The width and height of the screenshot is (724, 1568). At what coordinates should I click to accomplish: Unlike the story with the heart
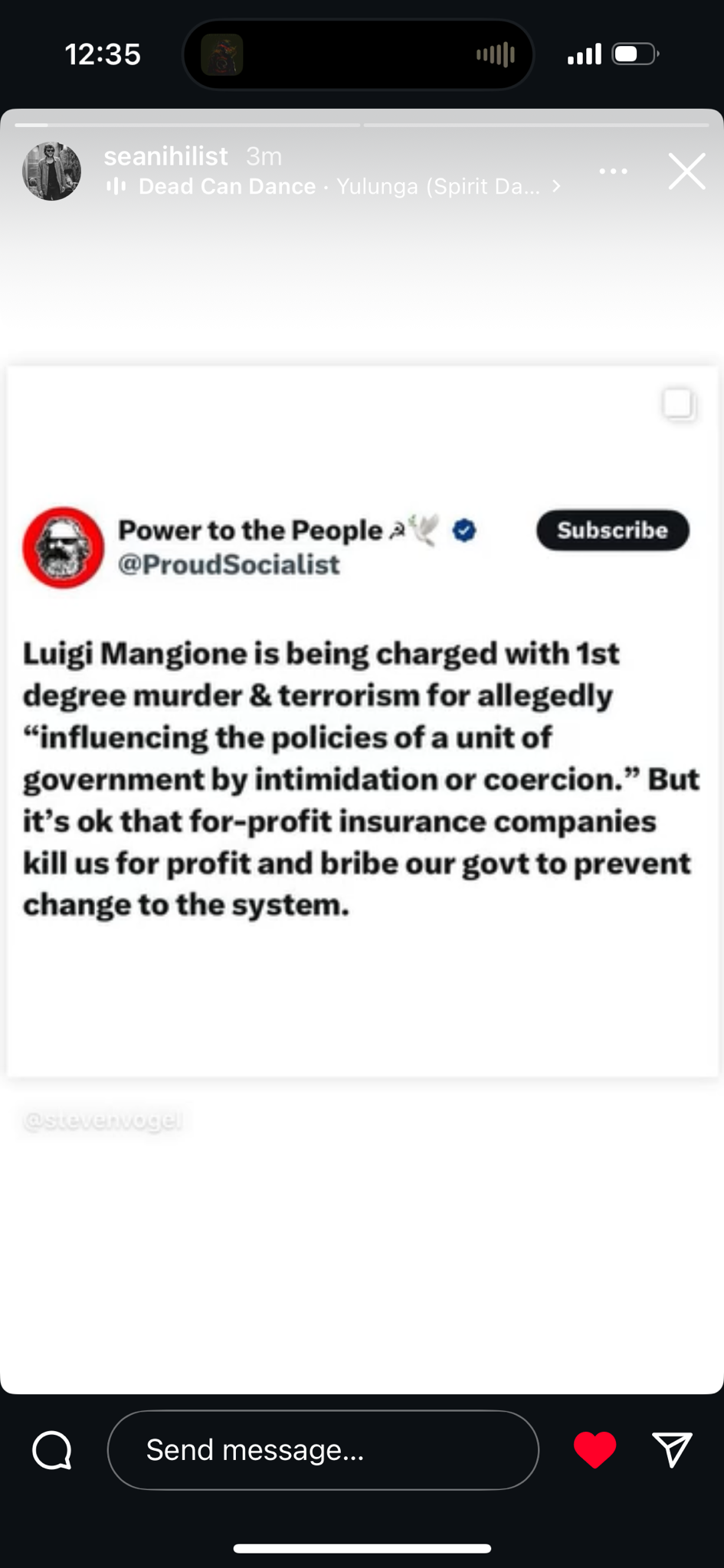[595, 1449]
